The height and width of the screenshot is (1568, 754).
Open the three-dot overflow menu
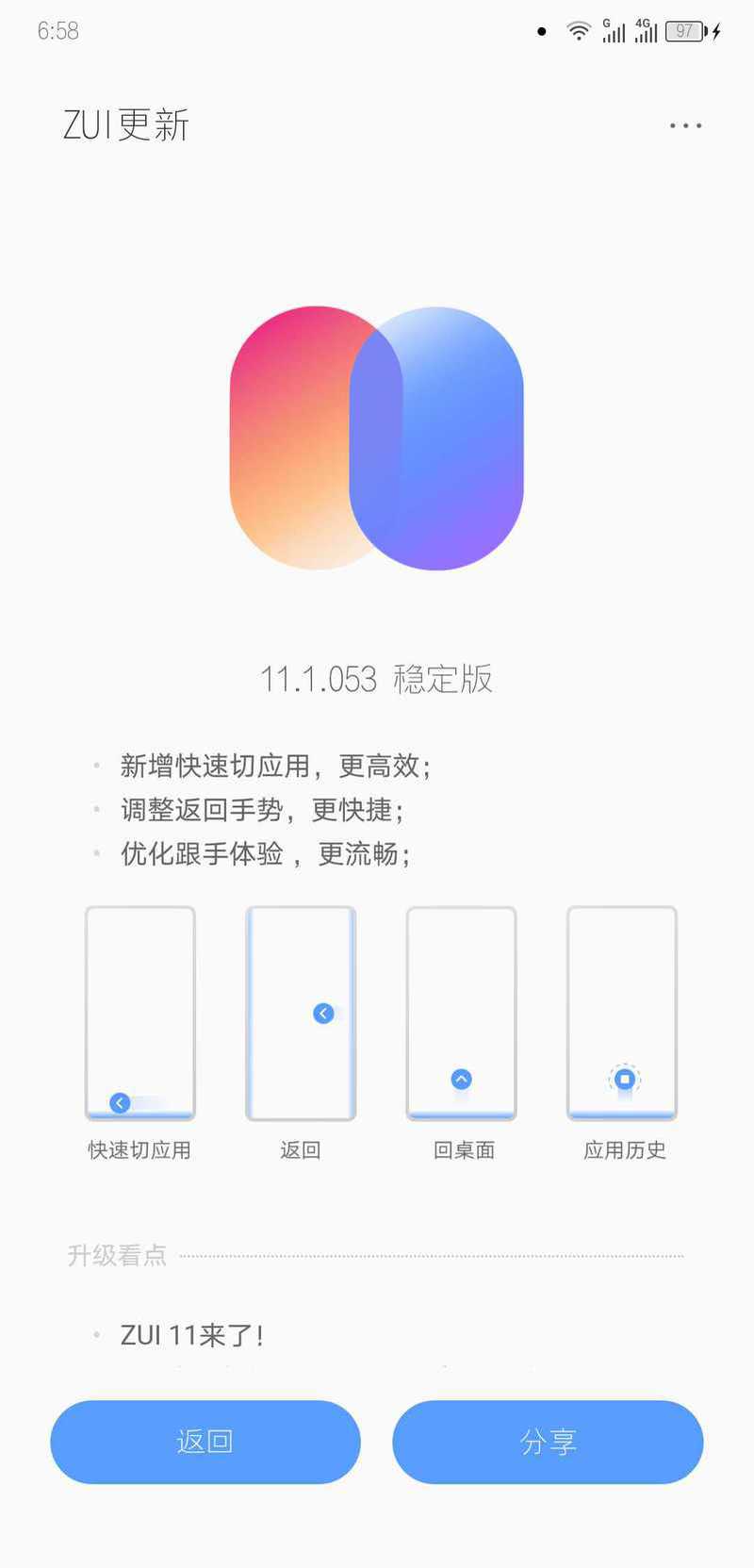click(x=685, y=125)
